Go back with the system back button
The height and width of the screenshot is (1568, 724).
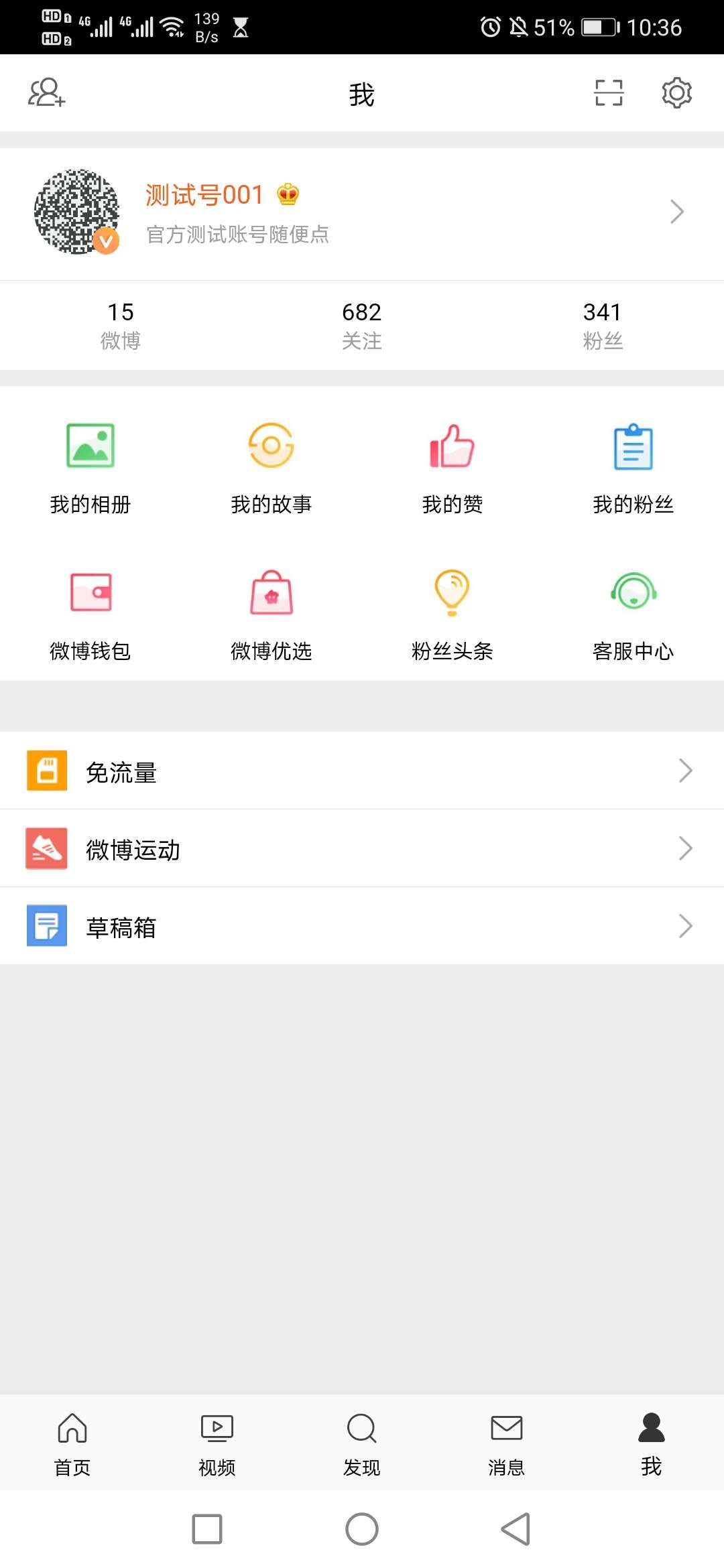click(516, 1529)
